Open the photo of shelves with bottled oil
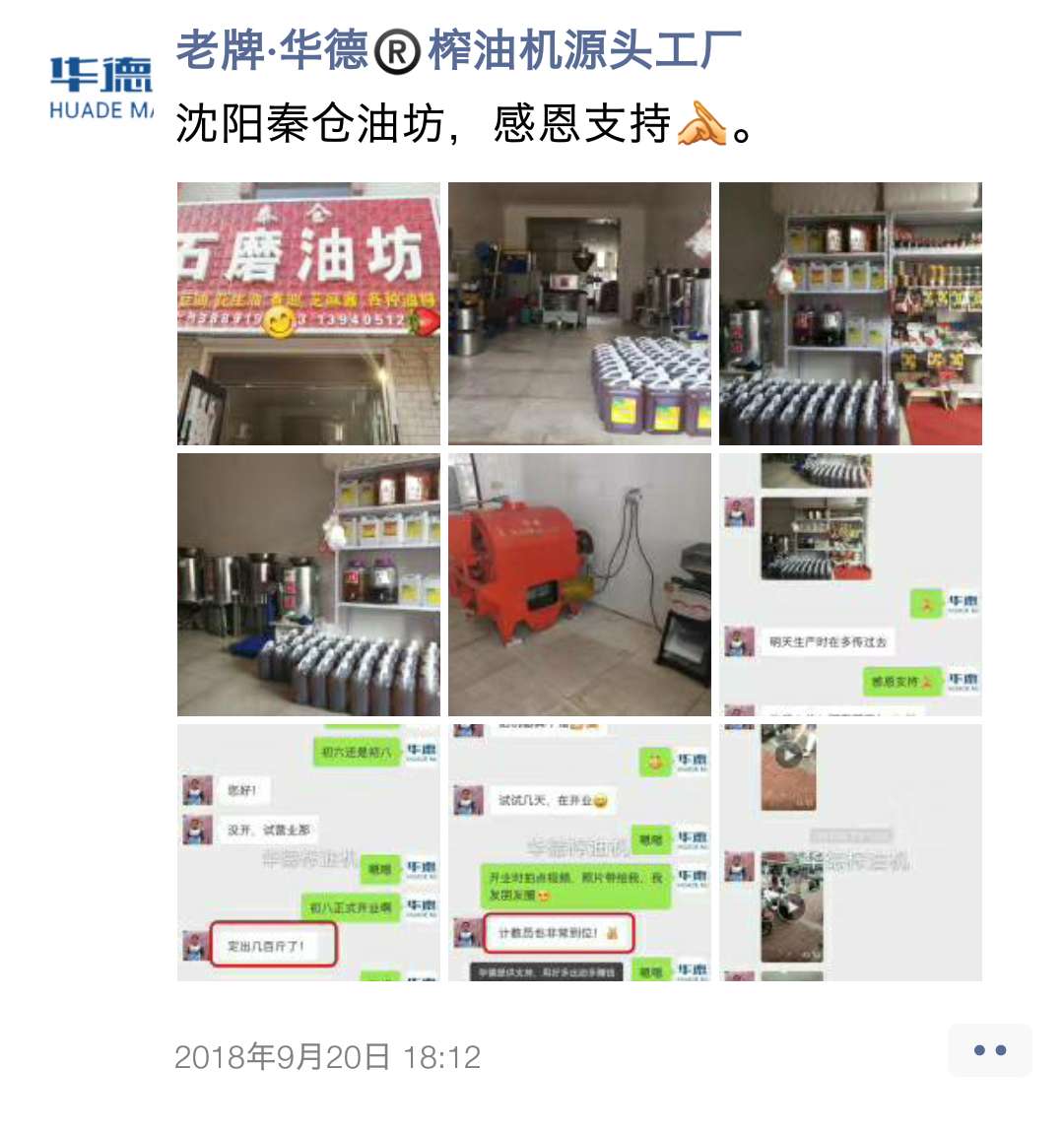This screenshot has height=1133, width=1064. tap(850, 313)
